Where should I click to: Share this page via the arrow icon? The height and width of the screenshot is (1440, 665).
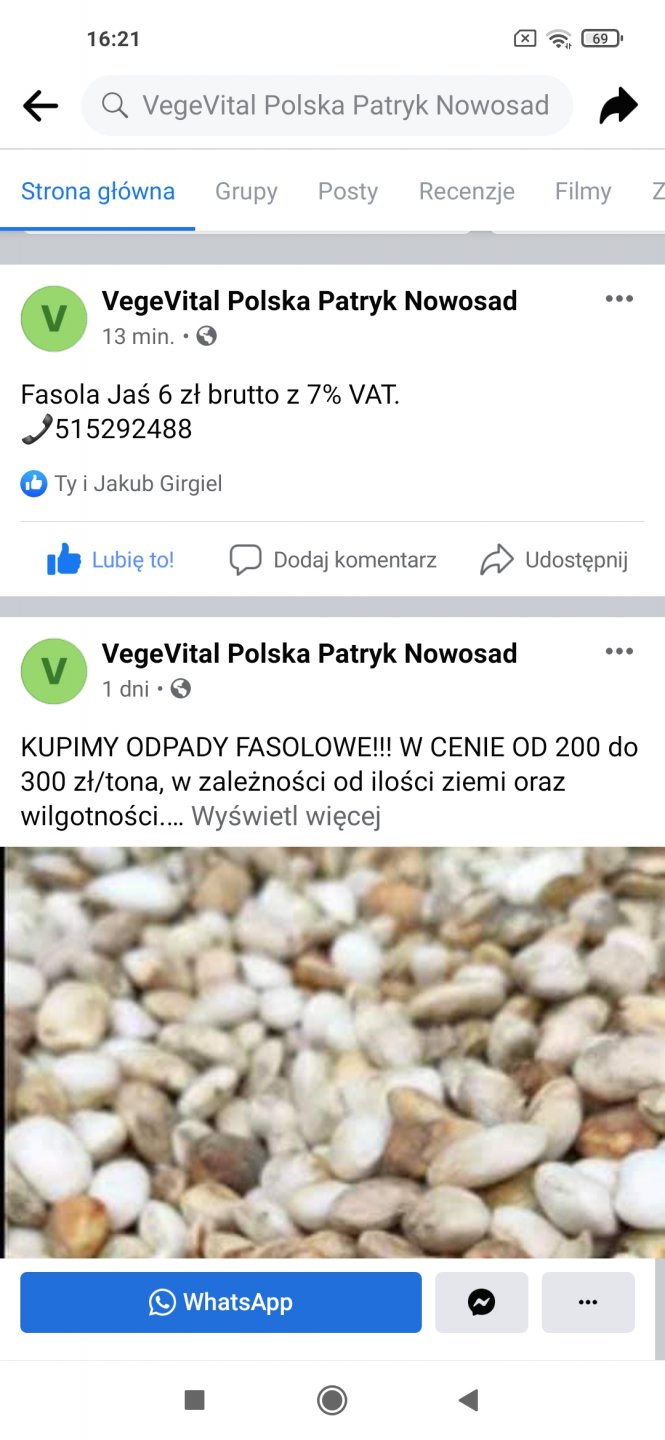point(618,105)
